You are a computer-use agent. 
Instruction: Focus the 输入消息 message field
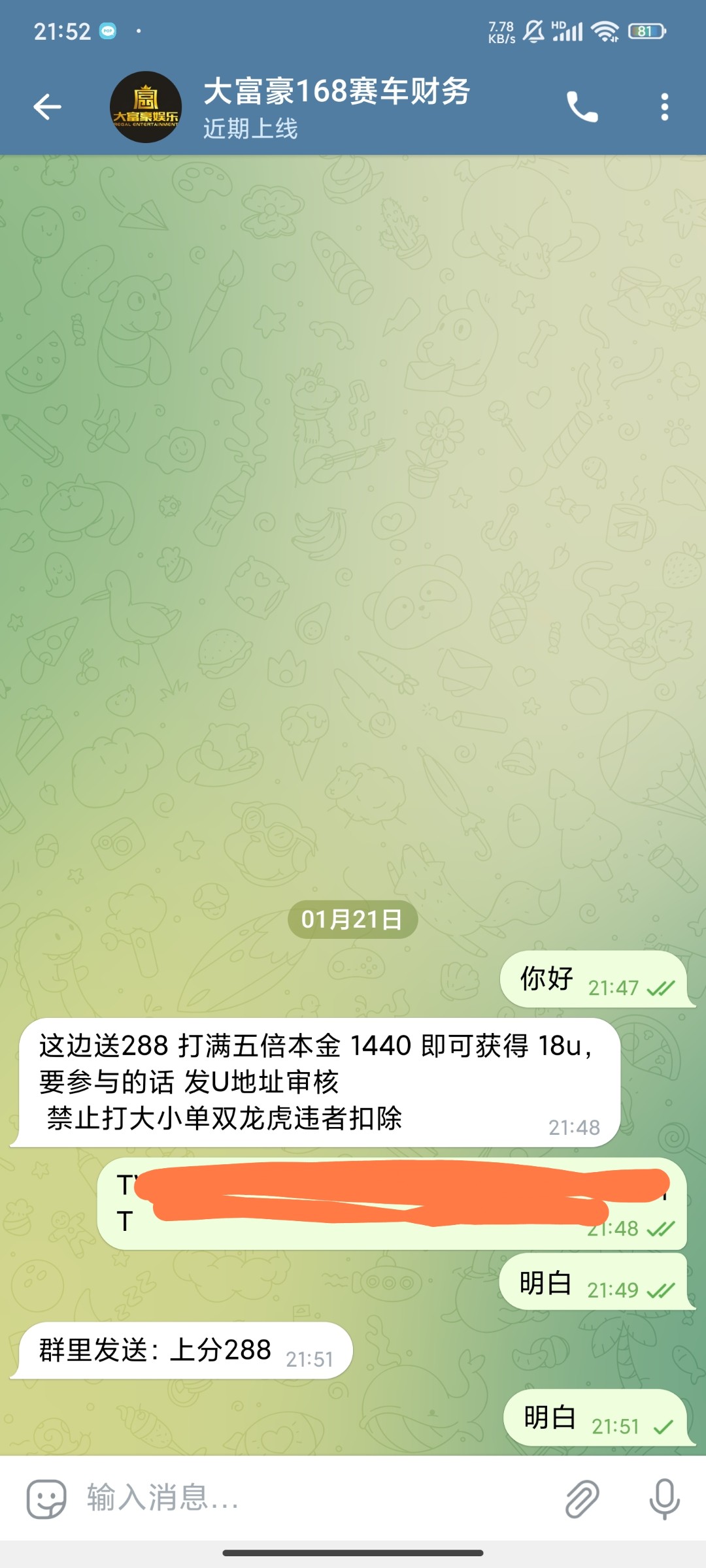[x=314, y=1498]
